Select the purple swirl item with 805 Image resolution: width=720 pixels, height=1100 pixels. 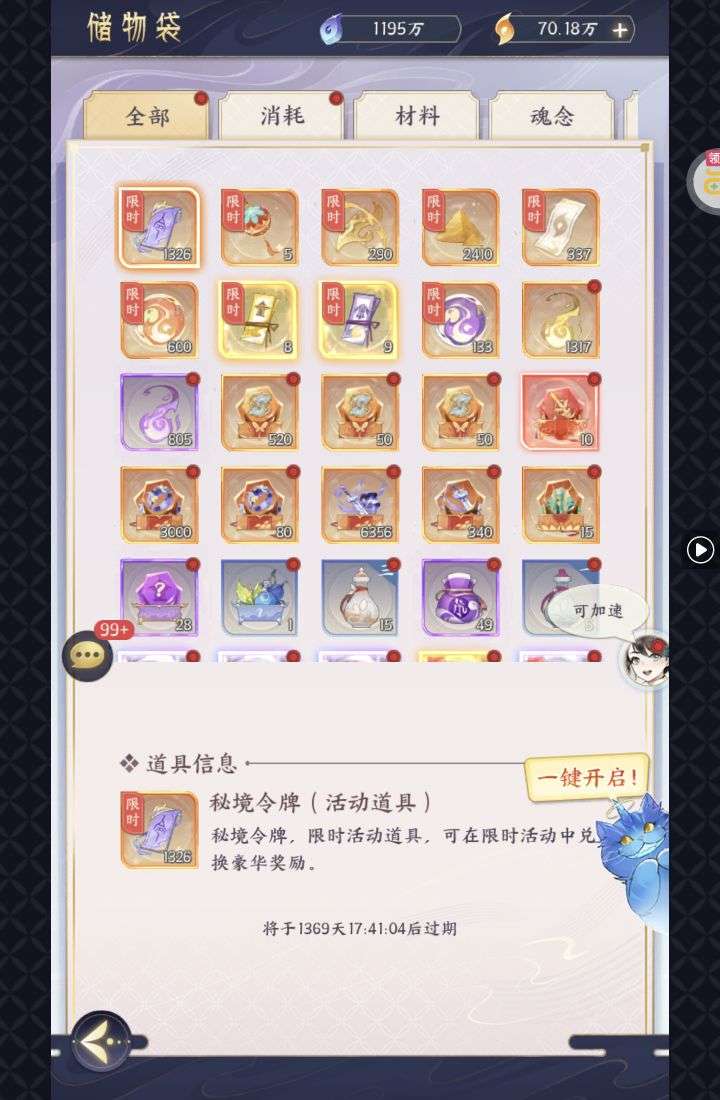[159, 412]
